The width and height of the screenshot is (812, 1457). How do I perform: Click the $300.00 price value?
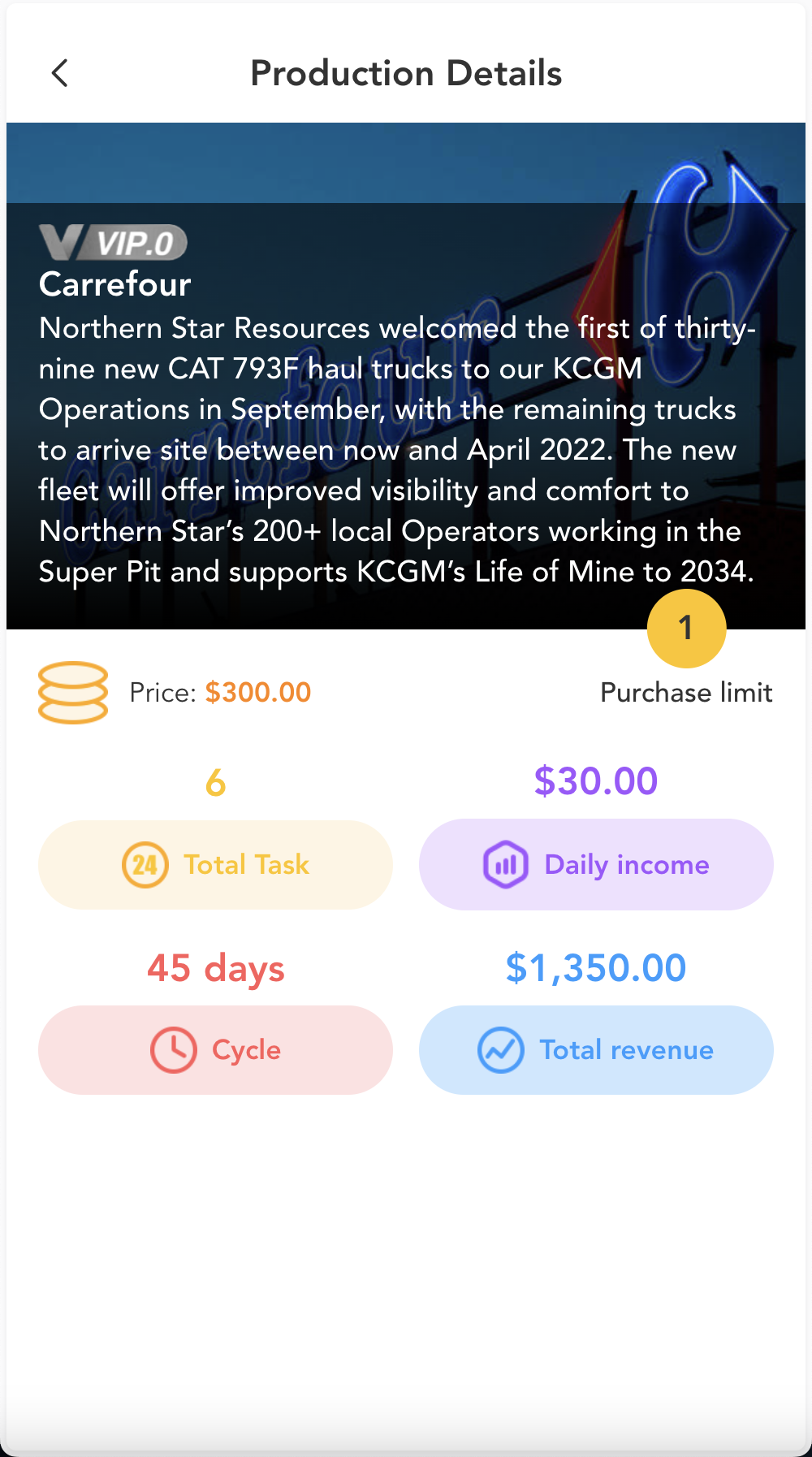[x=257, y=693]
